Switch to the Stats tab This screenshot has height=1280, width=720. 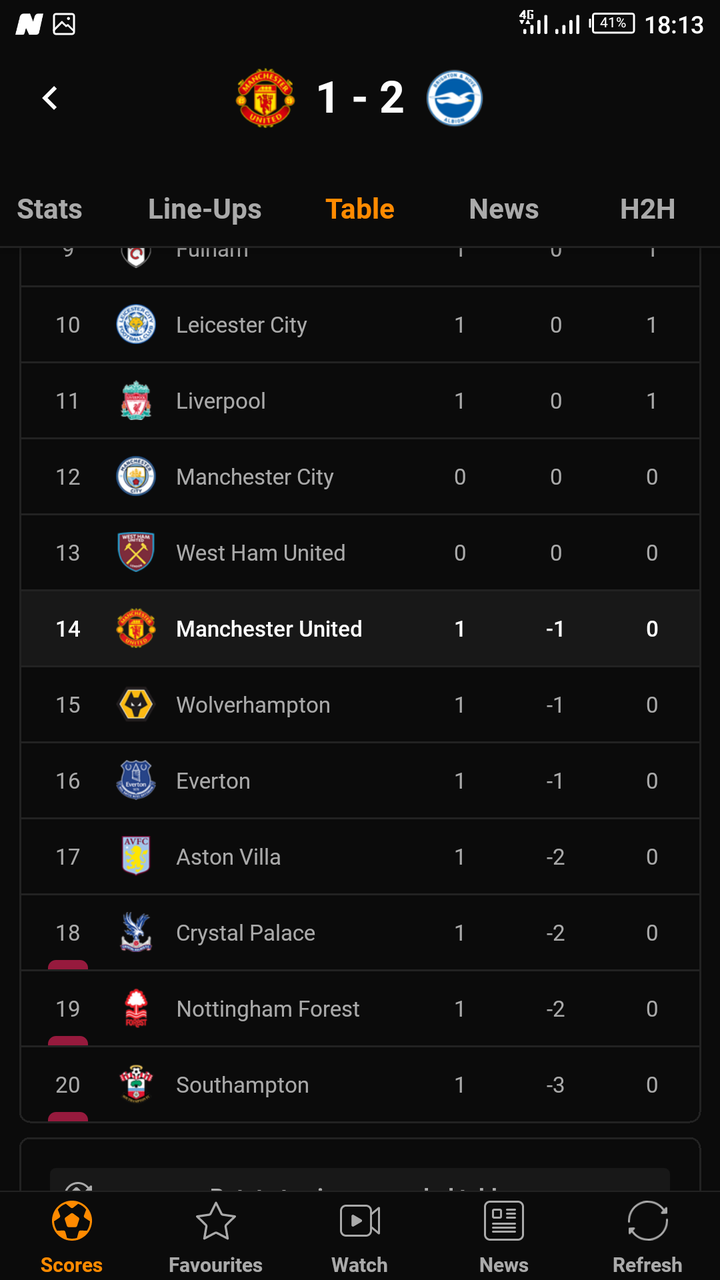(50, 209)
